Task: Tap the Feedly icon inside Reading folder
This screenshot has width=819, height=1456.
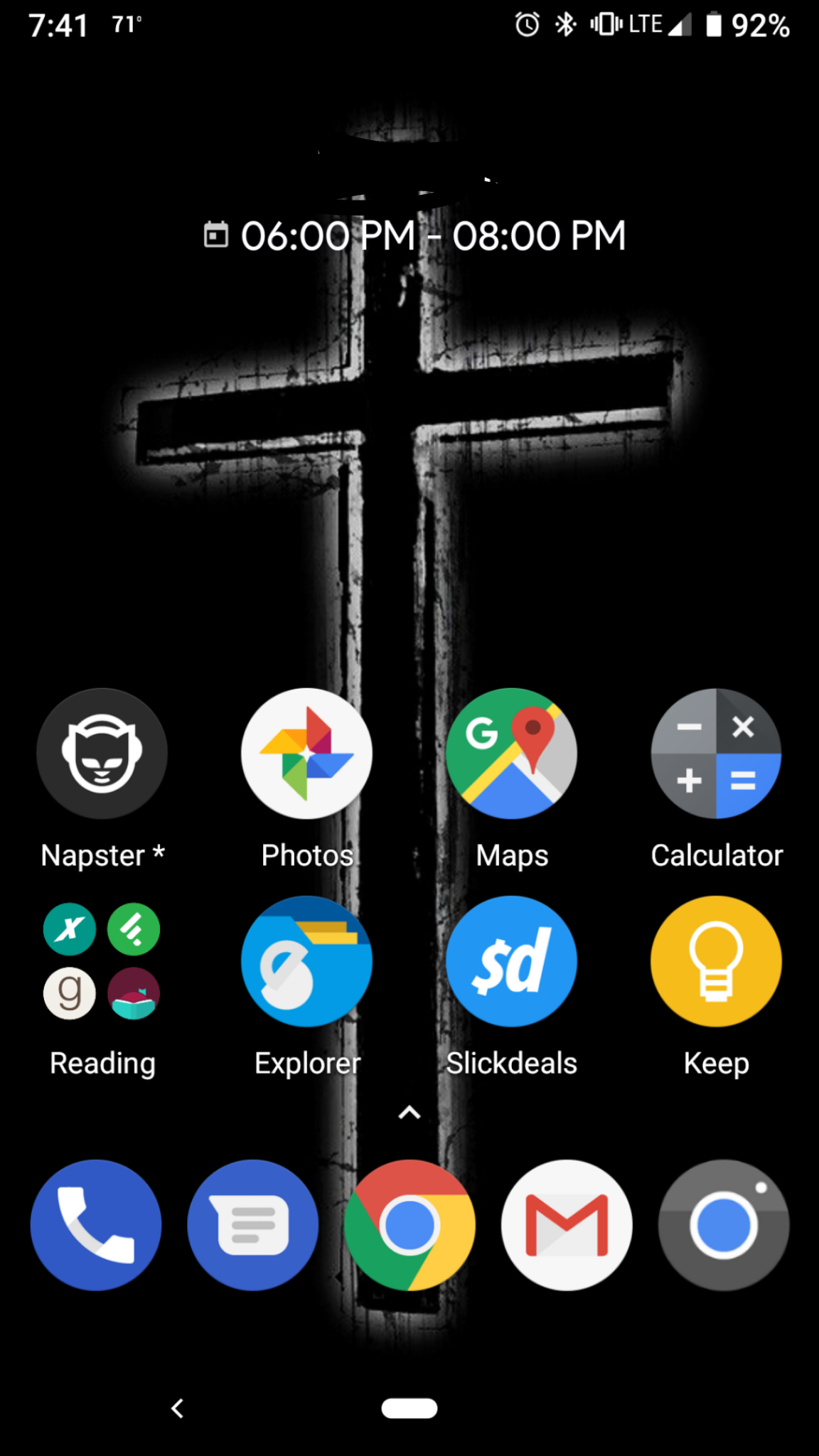Action: [133, 929]
